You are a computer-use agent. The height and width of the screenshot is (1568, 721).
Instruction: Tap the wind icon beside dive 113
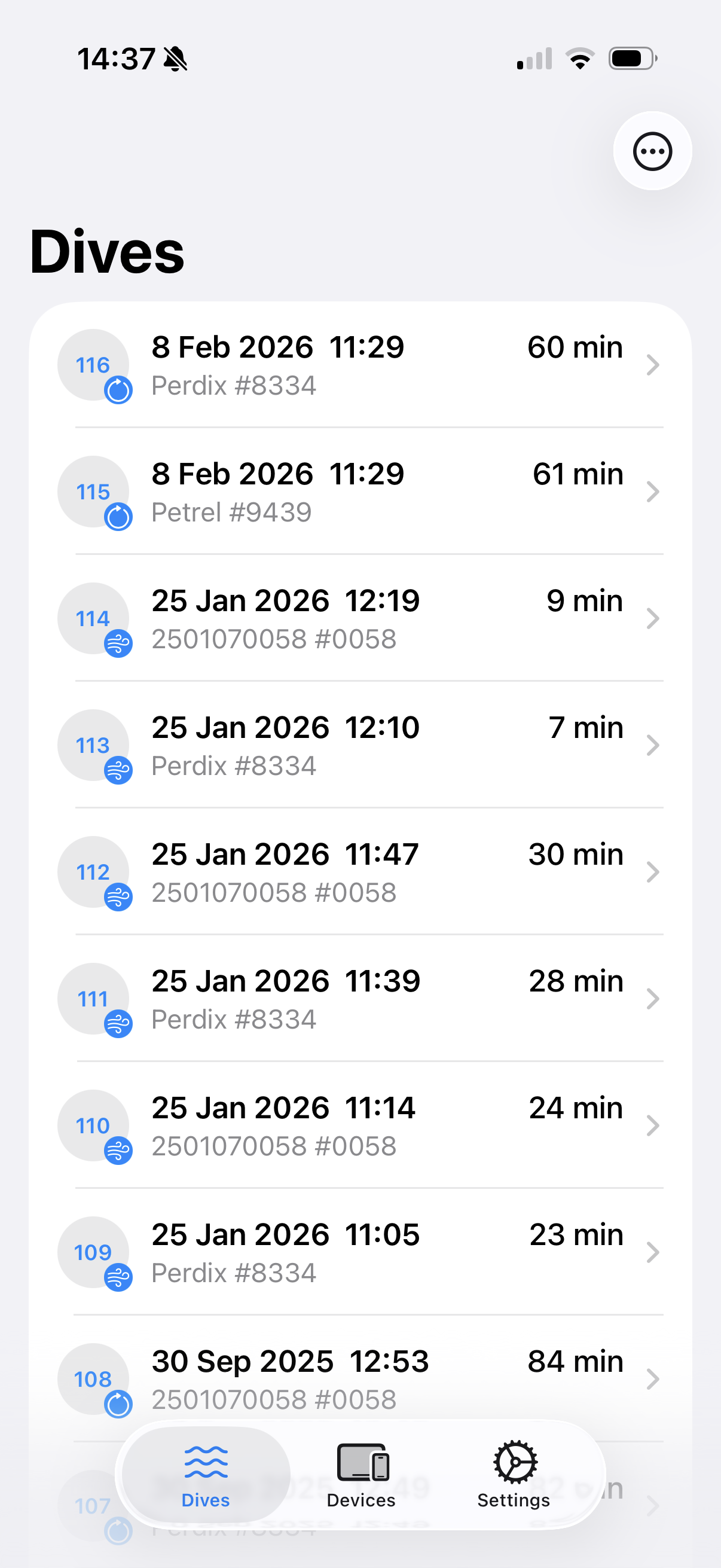pos(119,770)
